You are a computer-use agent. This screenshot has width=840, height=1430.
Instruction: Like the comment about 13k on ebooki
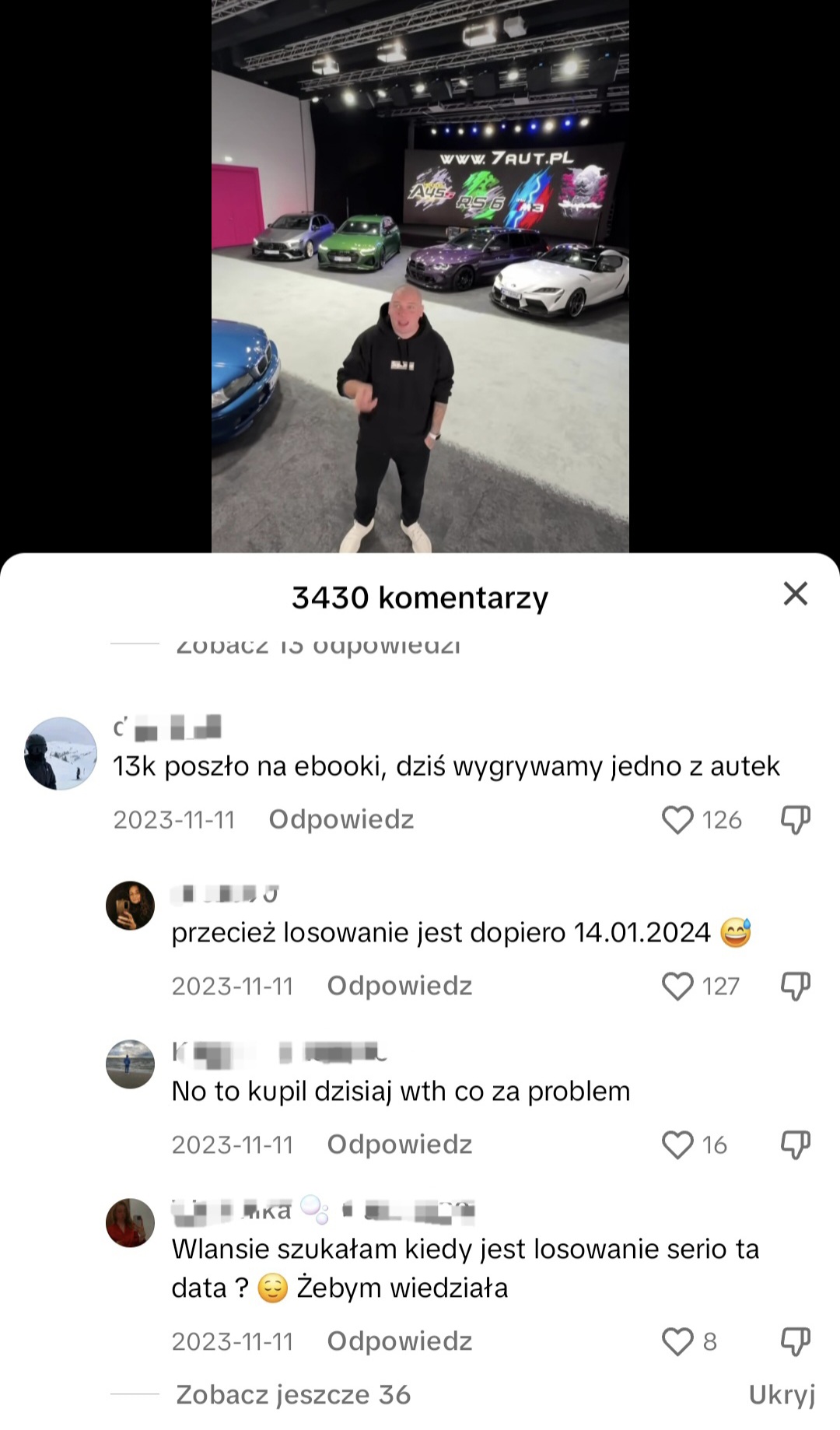tap(677, 820)
